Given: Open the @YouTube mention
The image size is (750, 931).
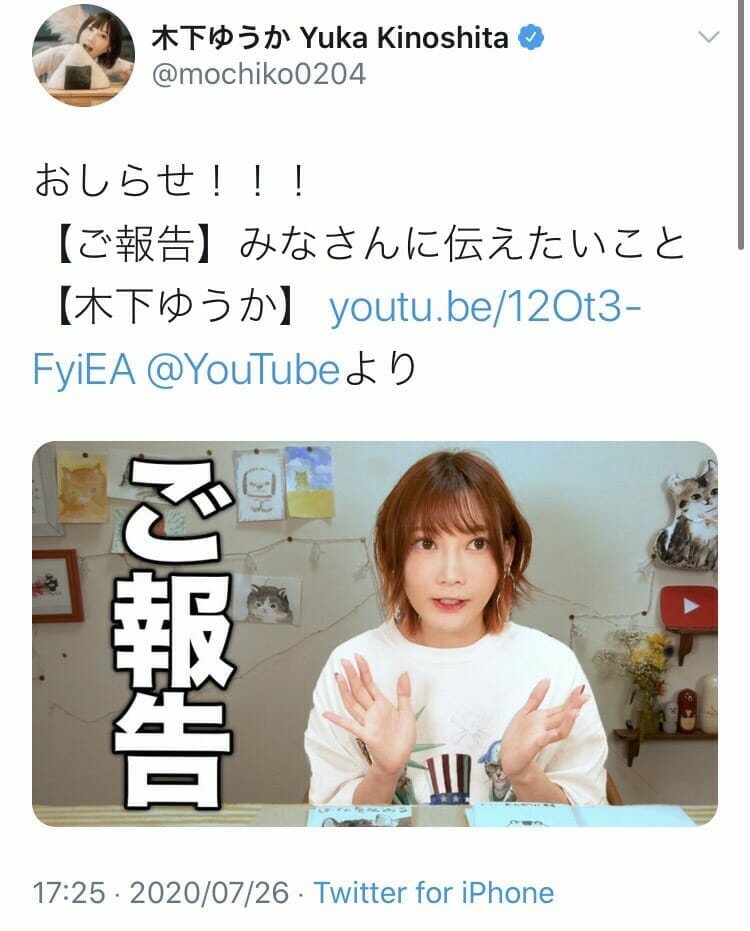Looking at the screenshot, I should pyautogui.click(x=241, y=369).
